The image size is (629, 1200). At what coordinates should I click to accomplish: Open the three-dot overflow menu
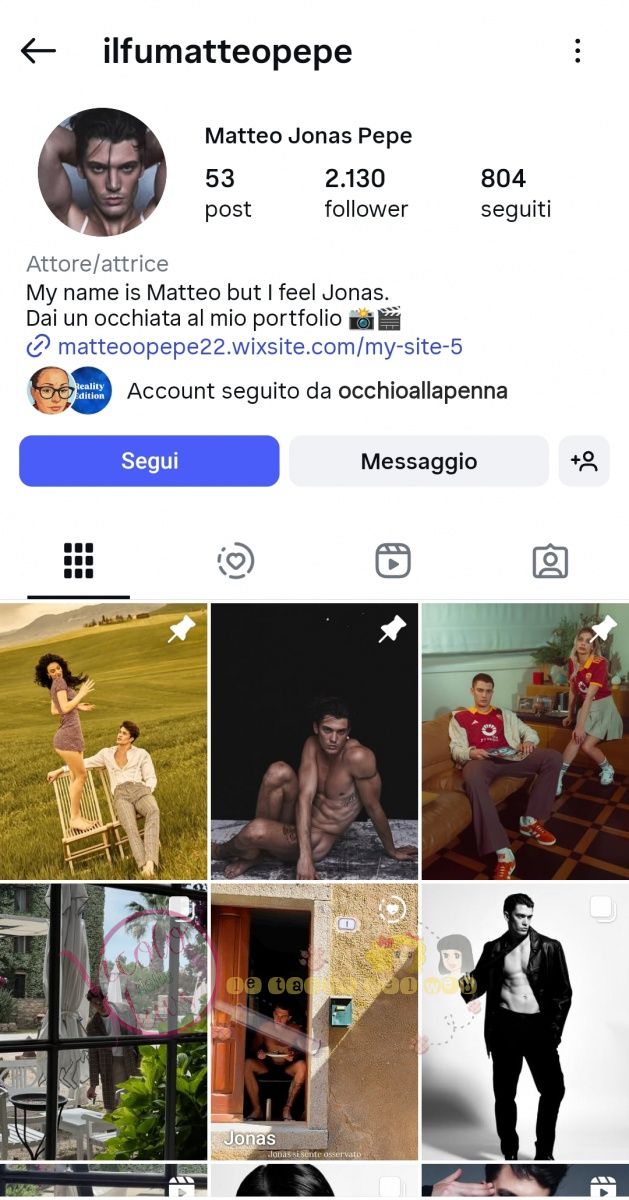point(577,51)
